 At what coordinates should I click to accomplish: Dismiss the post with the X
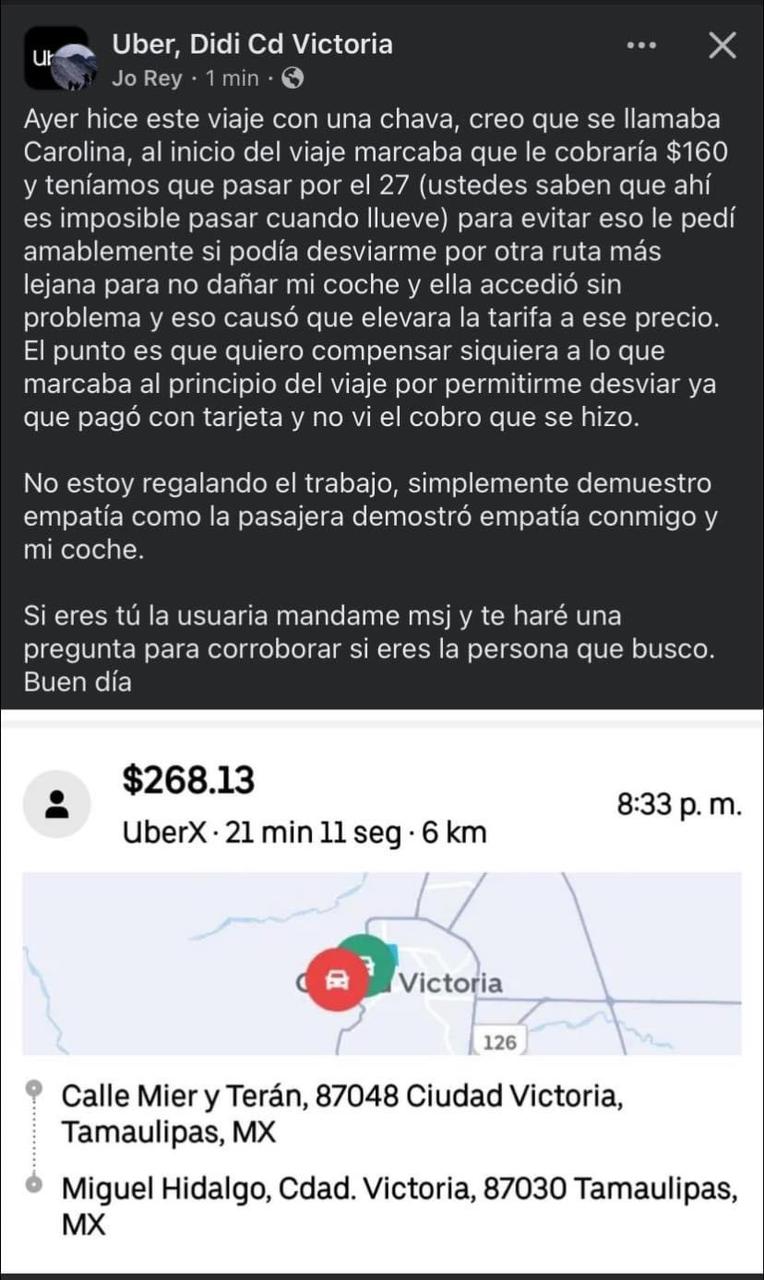pos(722,45)
